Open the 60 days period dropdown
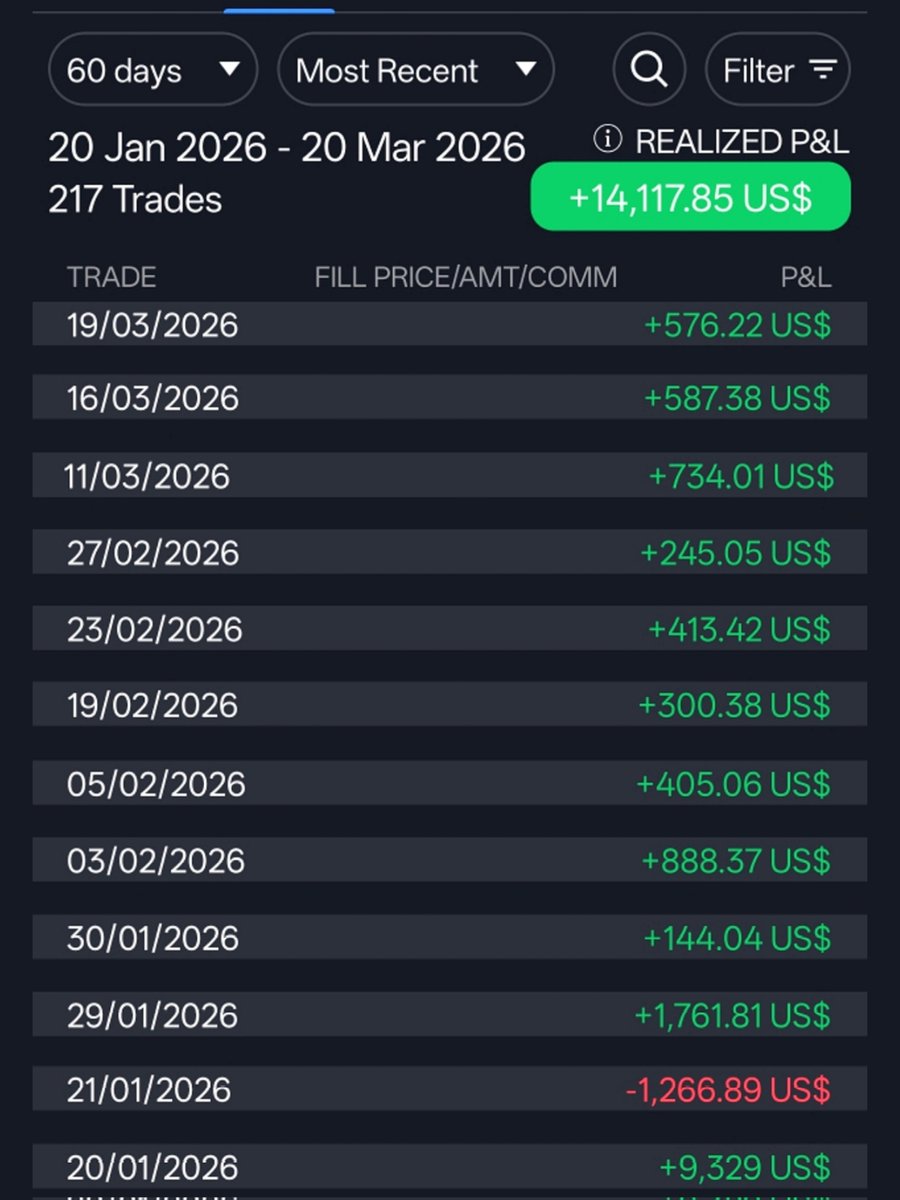 [152, 71]
